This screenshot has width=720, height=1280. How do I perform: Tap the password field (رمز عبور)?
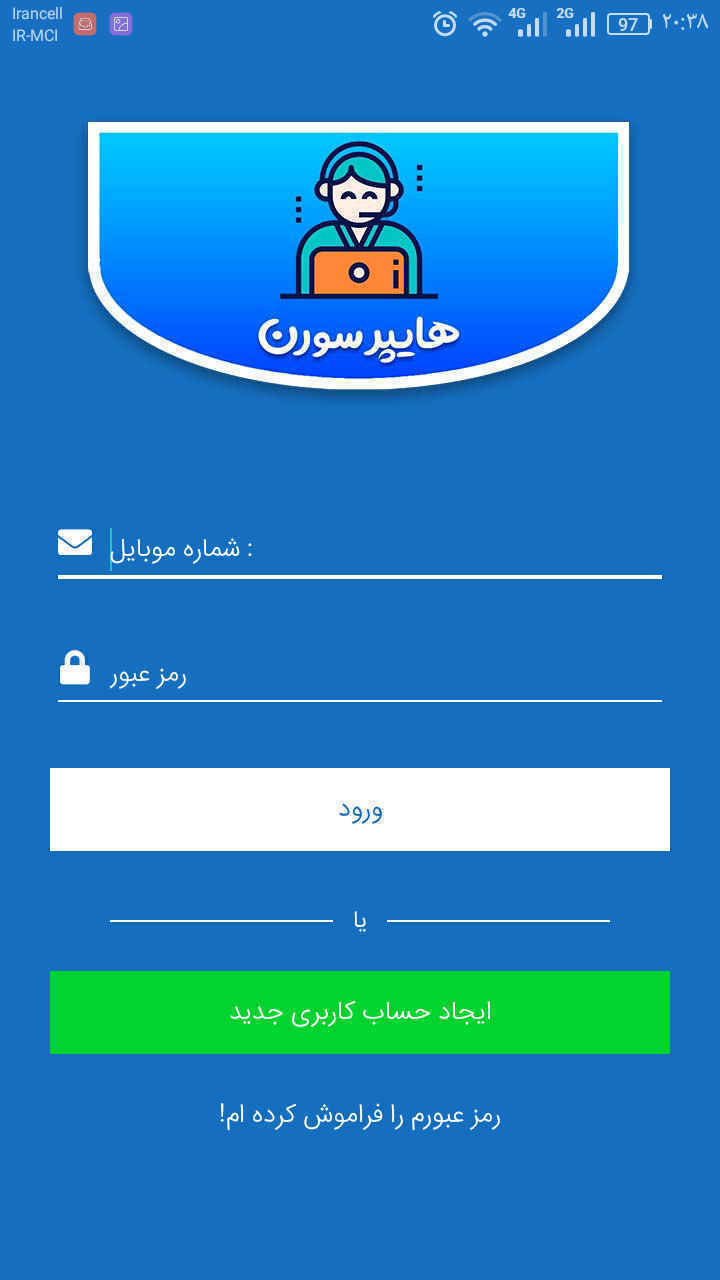(x=385, y=675)
